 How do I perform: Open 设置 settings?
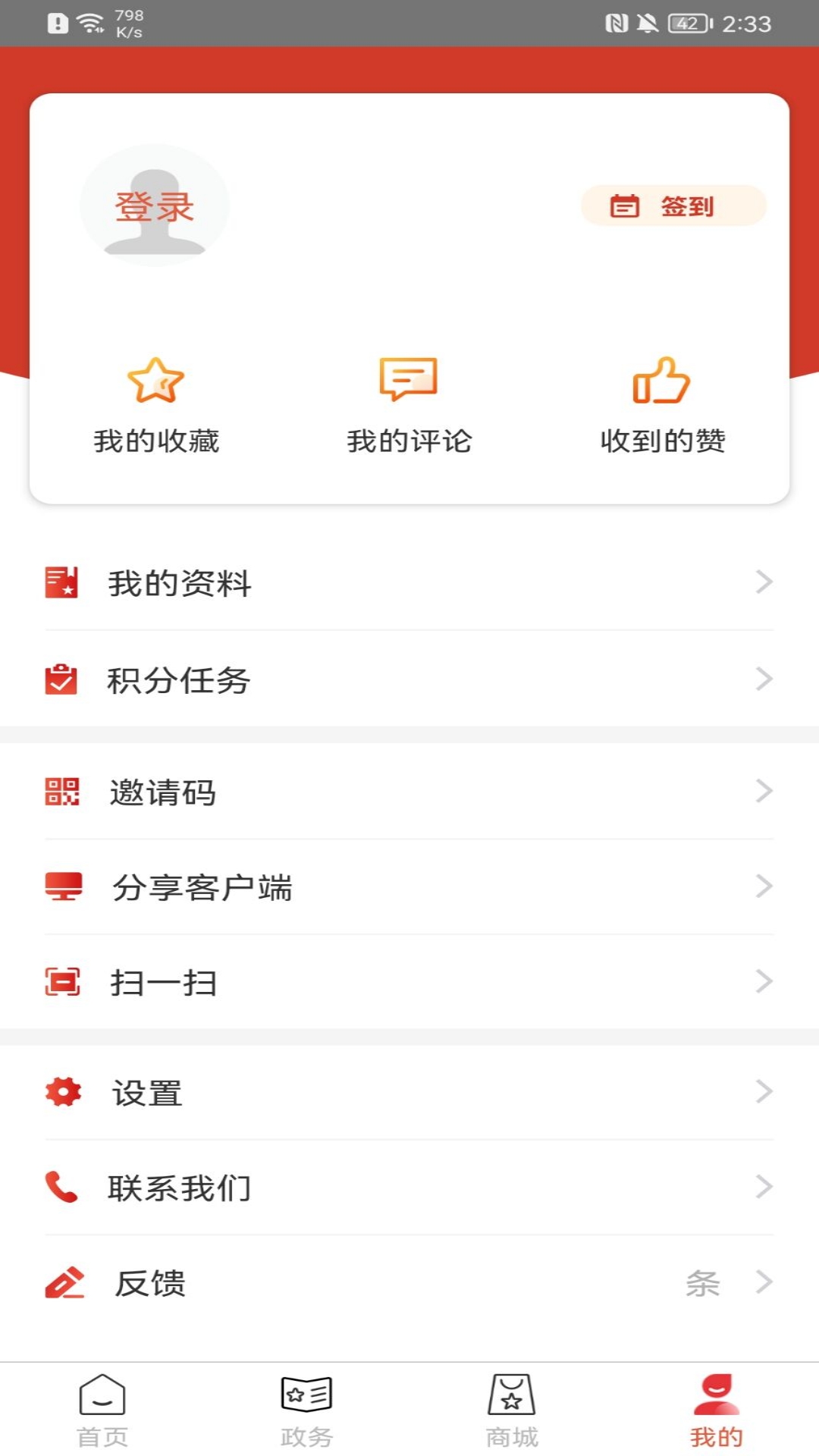coord(409,1093)
